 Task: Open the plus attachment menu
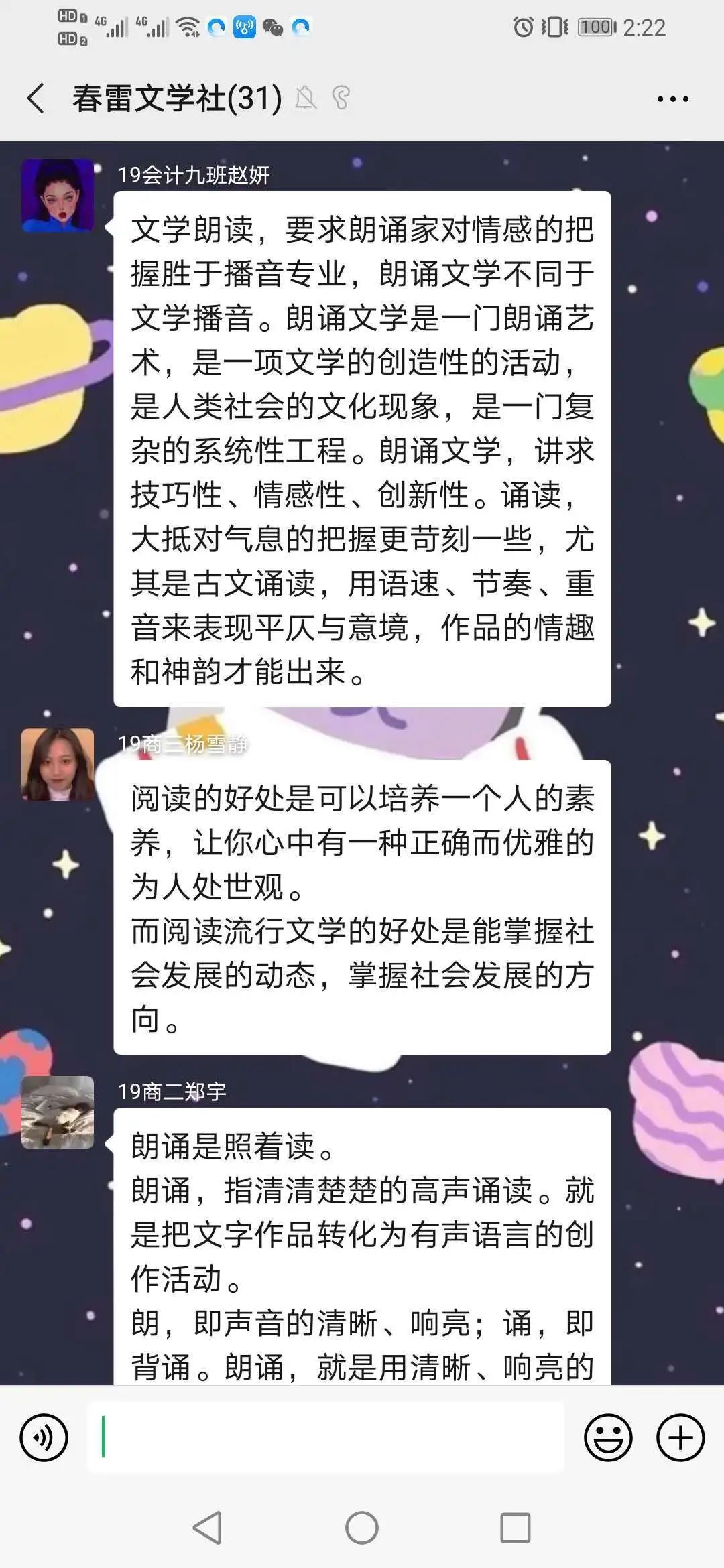680,1437
